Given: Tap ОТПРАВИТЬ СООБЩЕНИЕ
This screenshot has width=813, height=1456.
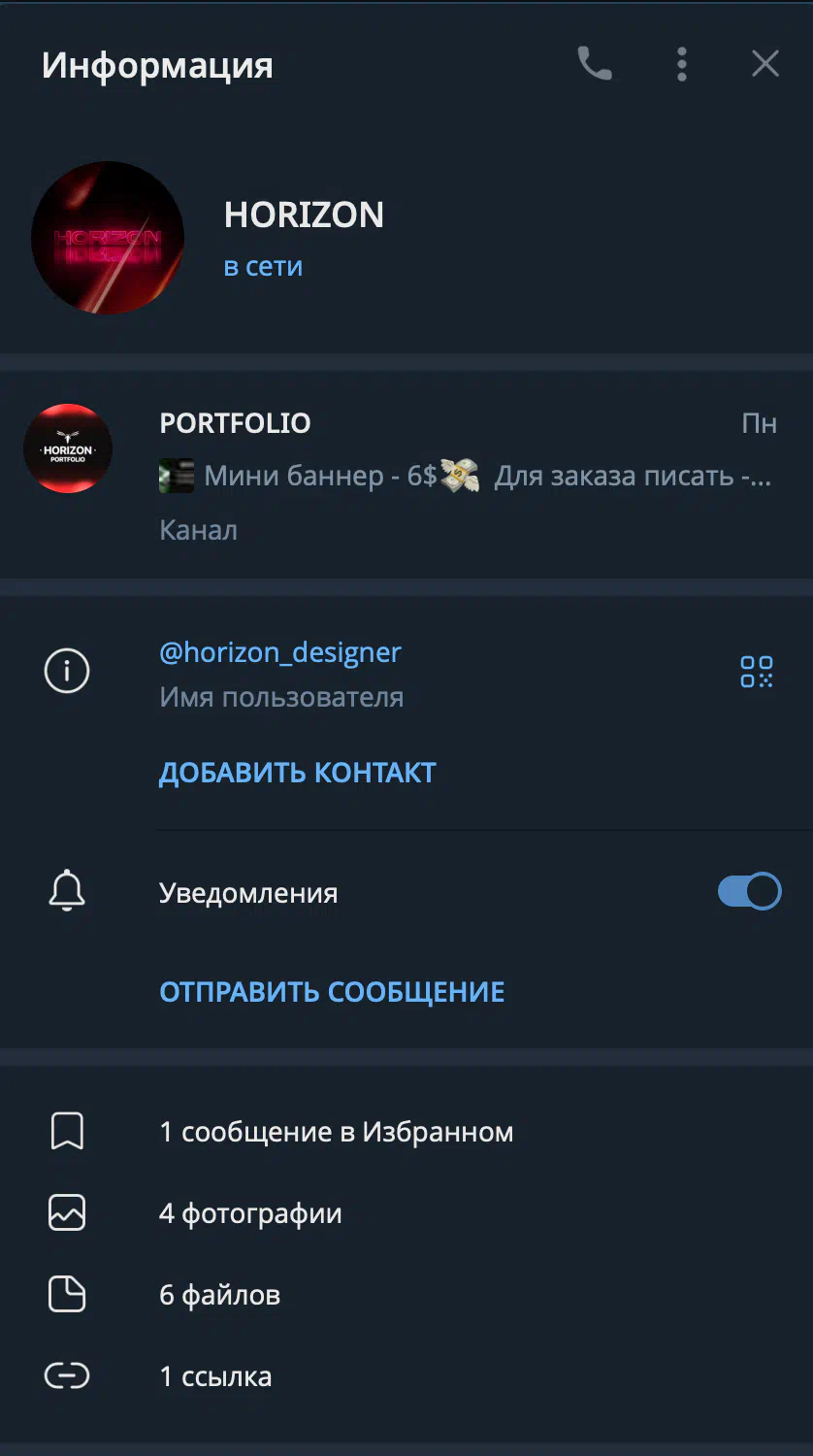Looking at the screenshot, I should (332, 992).
